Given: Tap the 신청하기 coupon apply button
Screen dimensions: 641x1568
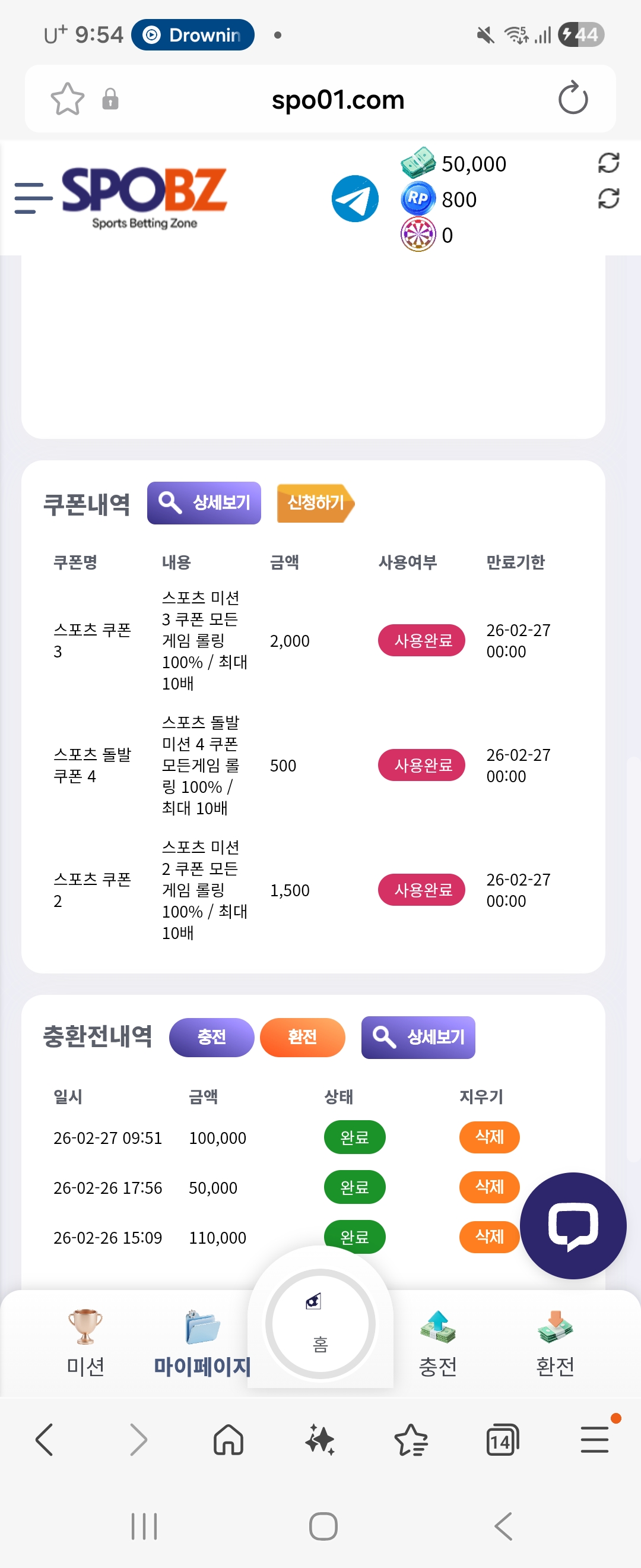Looking at the screenshot, I should 315,503.
